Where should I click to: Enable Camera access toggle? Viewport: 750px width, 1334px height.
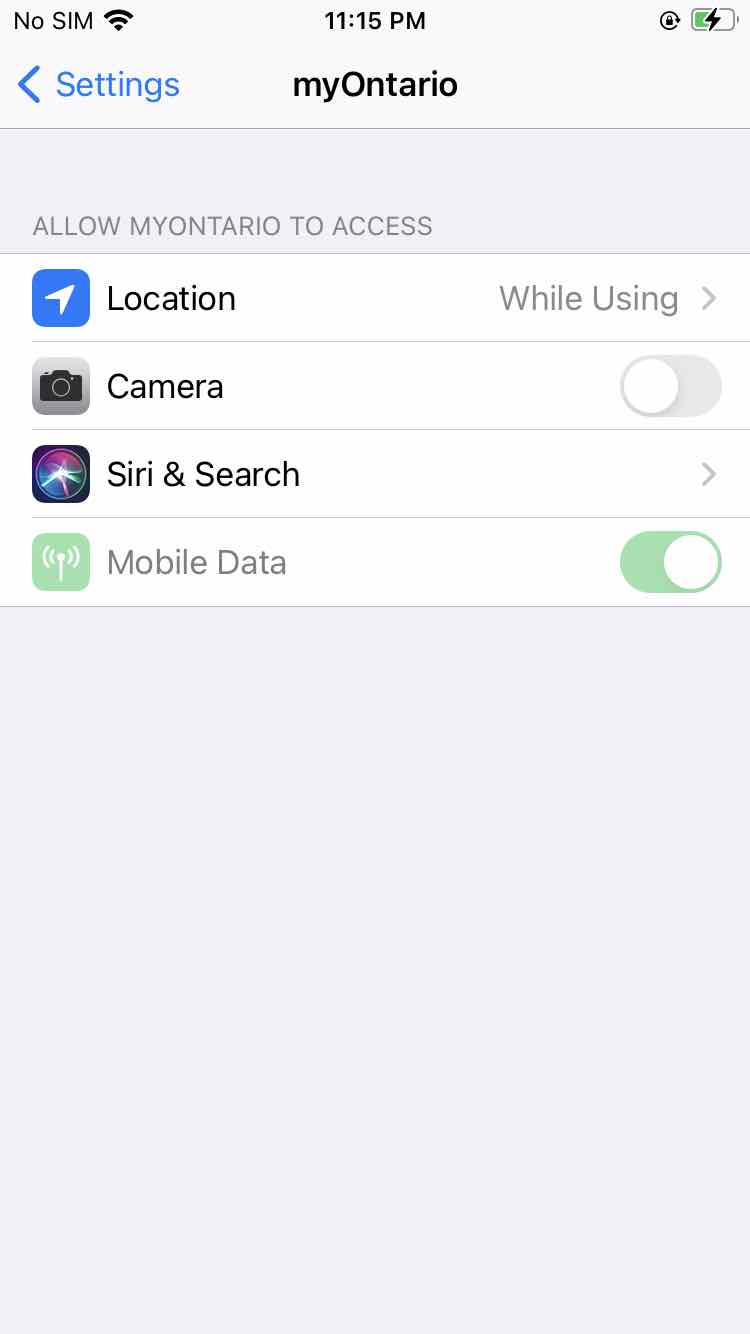click(670, 386)
